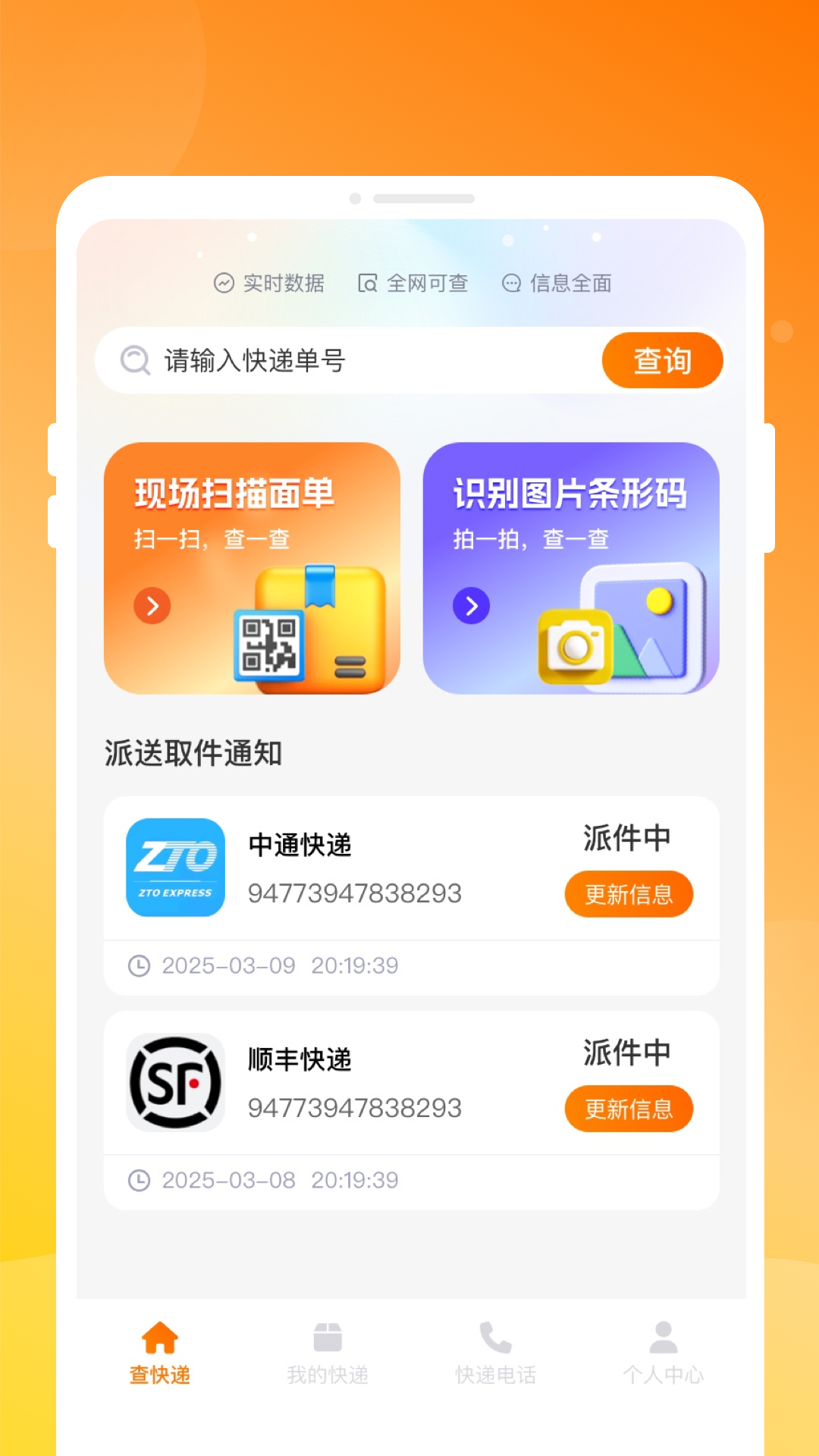Click the 查询 search button
Viewport: 819px width, 1456px height.
click(663, 360)
